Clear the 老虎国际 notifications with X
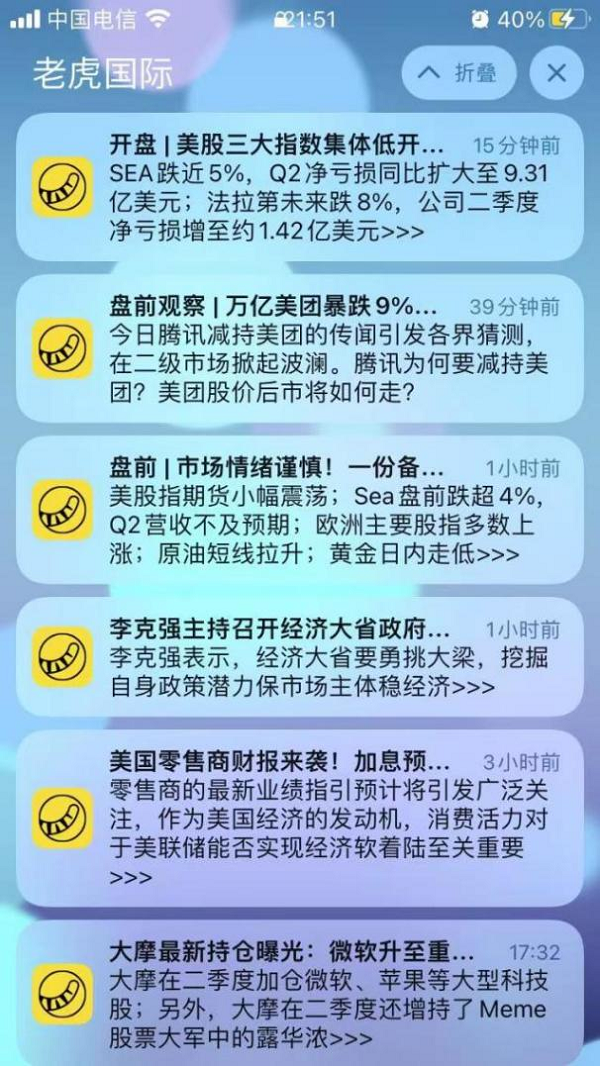Screen dimensions: 600x1066 pyautogui.click(x=557, y=73)
